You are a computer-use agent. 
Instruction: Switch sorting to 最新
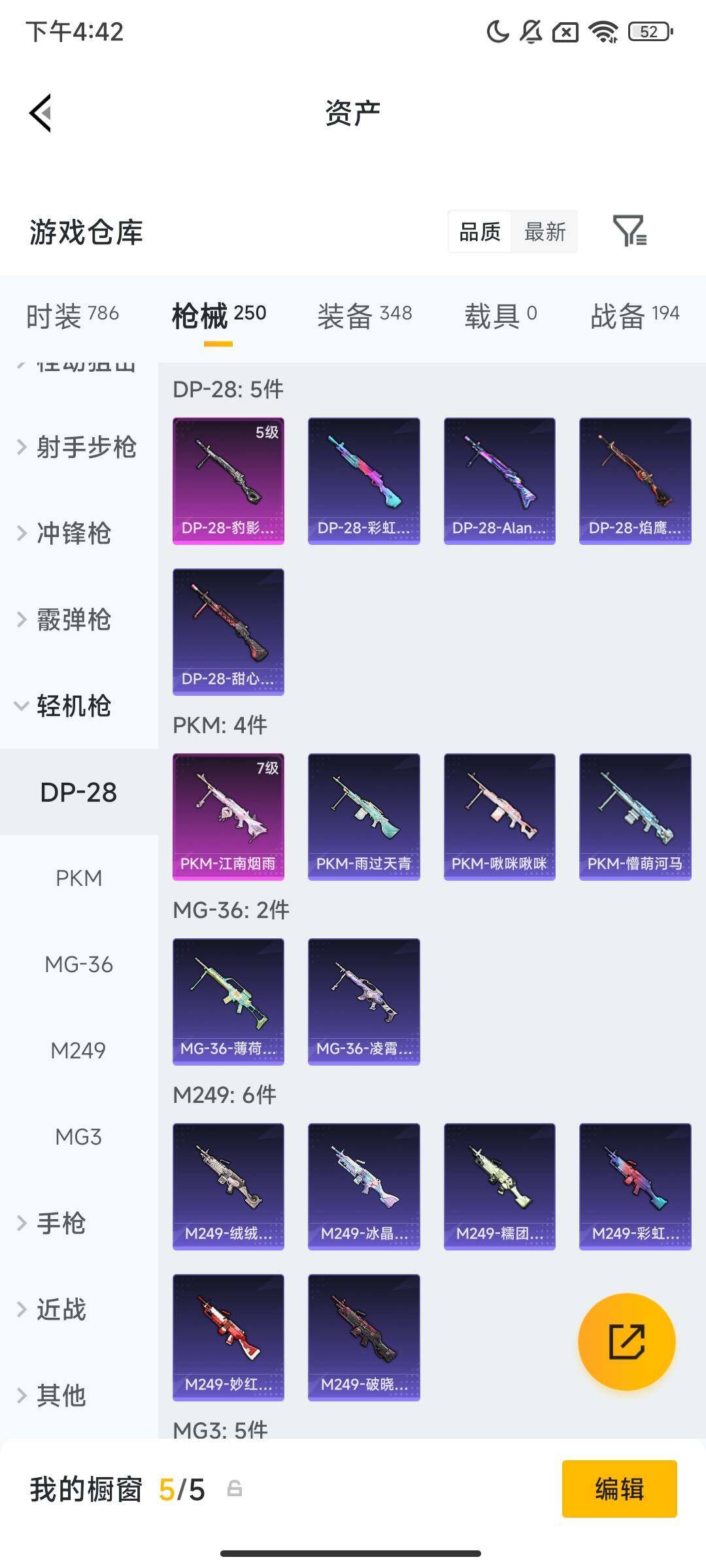[x=545, y=231]
